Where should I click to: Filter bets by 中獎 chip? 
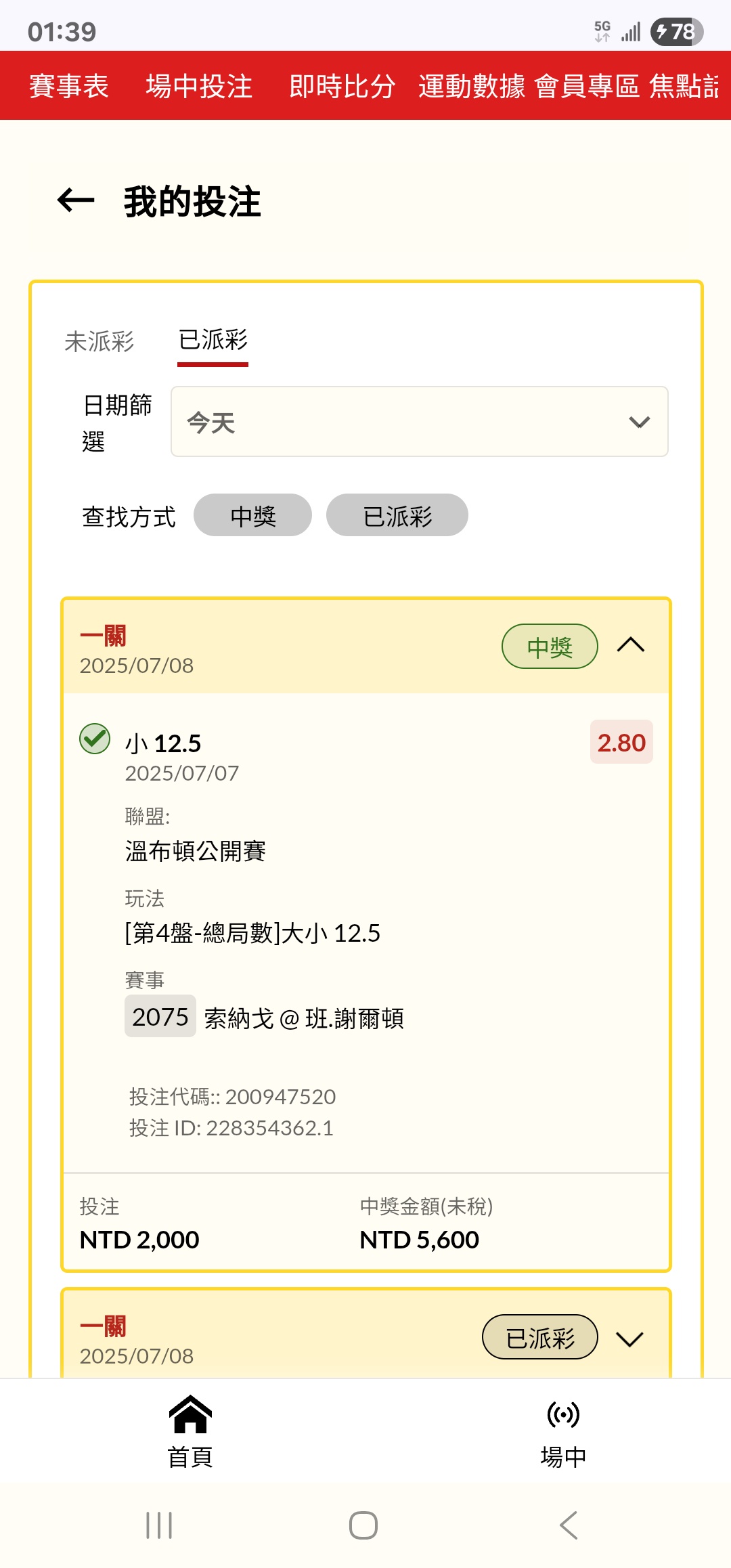(252, 515)
